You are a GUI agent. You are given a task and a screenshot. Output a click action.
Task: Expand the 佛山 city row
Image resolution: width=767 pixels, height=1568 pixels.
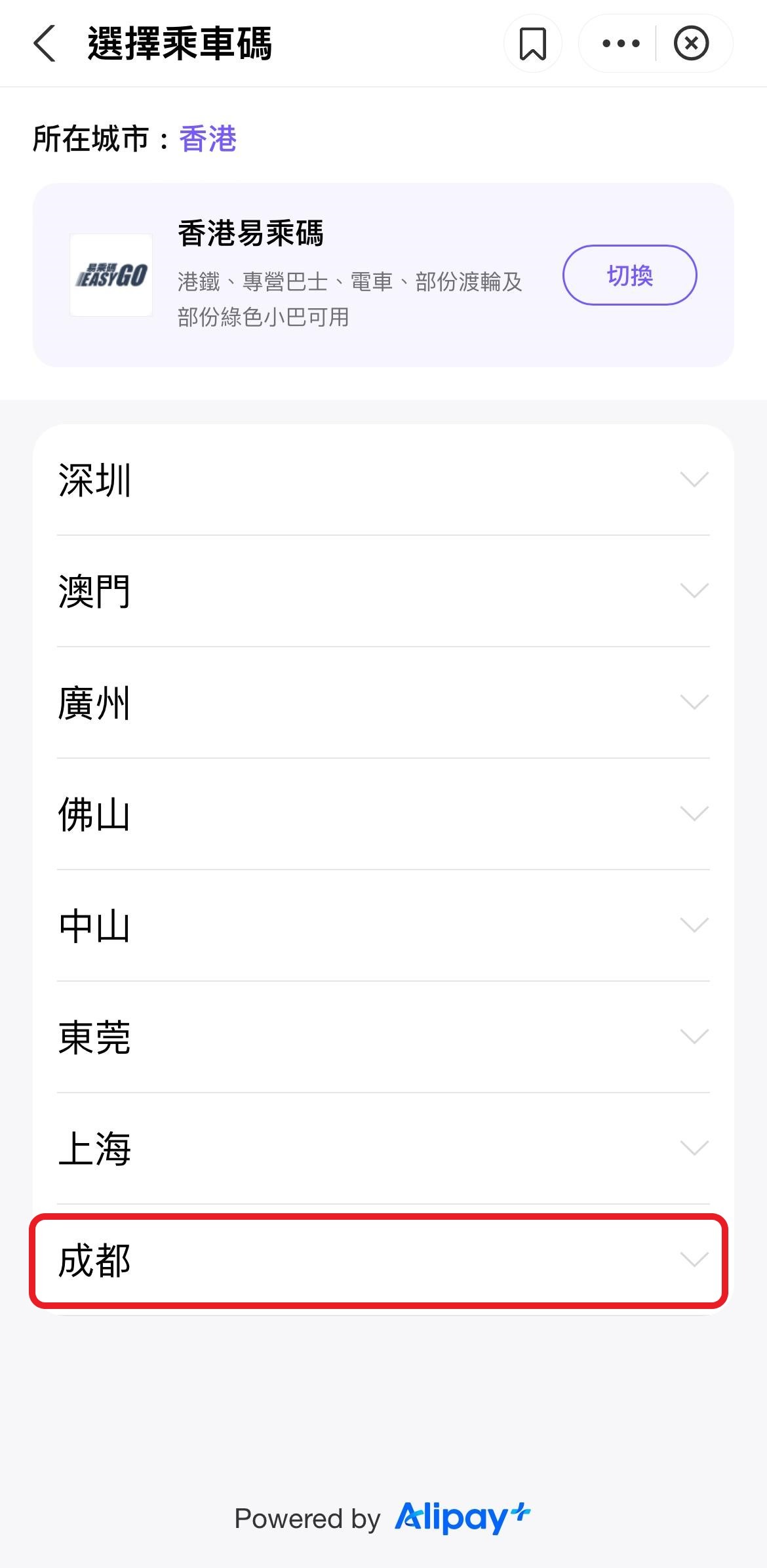[x=383, y=814]
